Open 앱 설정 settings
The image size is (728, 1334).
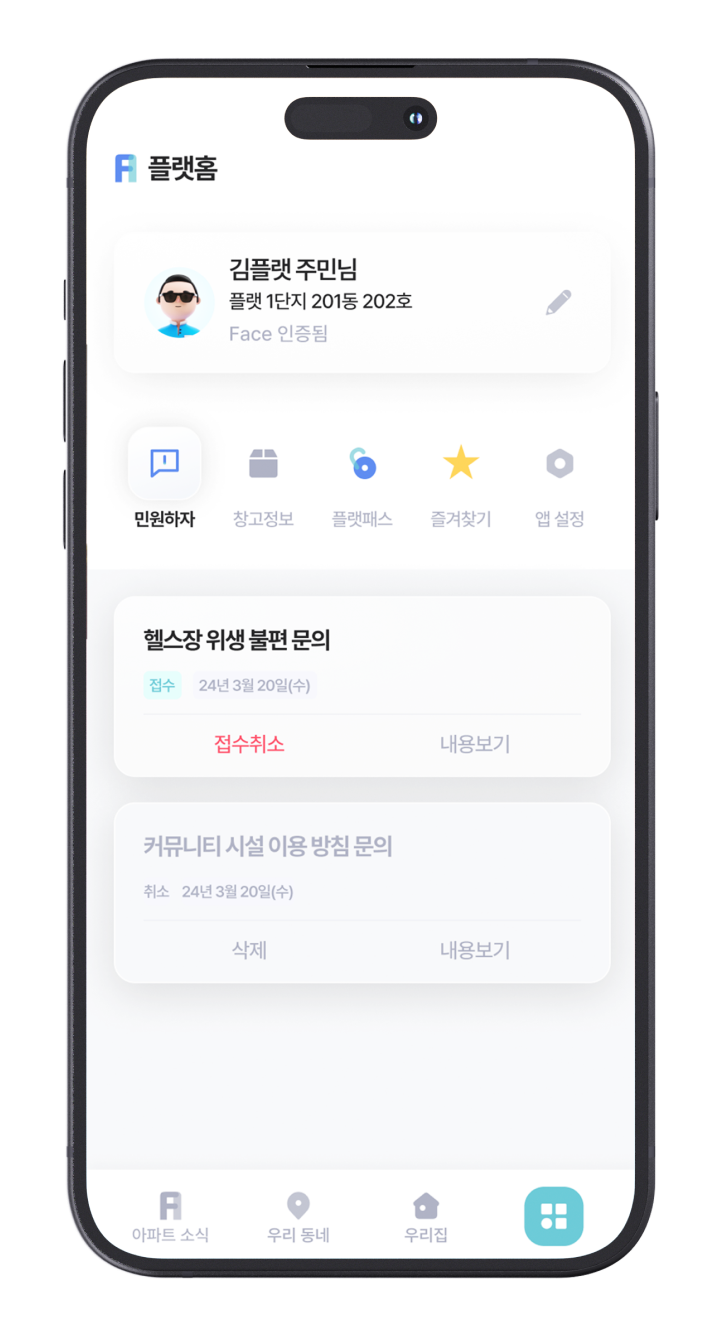[x=559, y=478]
